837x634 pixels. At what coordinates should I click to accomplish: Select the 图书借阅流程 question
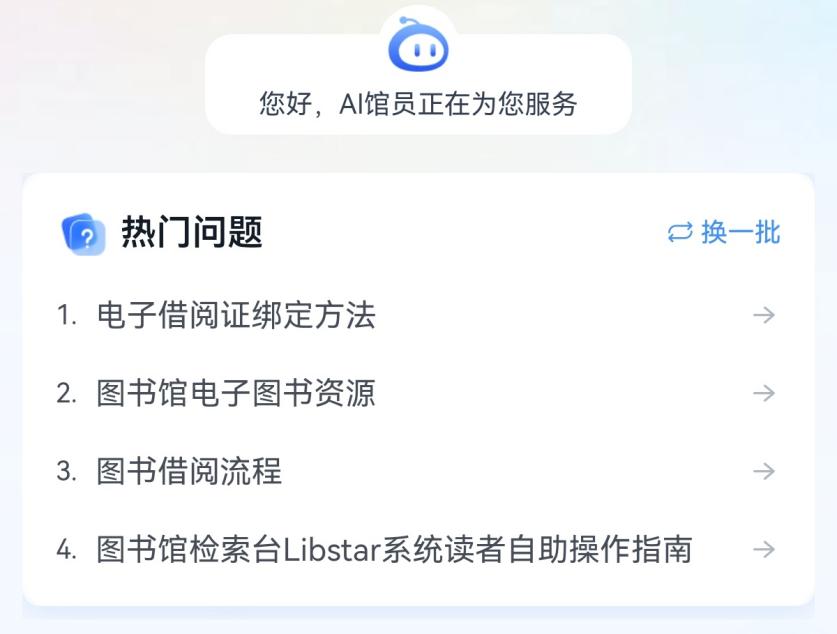[190, 471]
